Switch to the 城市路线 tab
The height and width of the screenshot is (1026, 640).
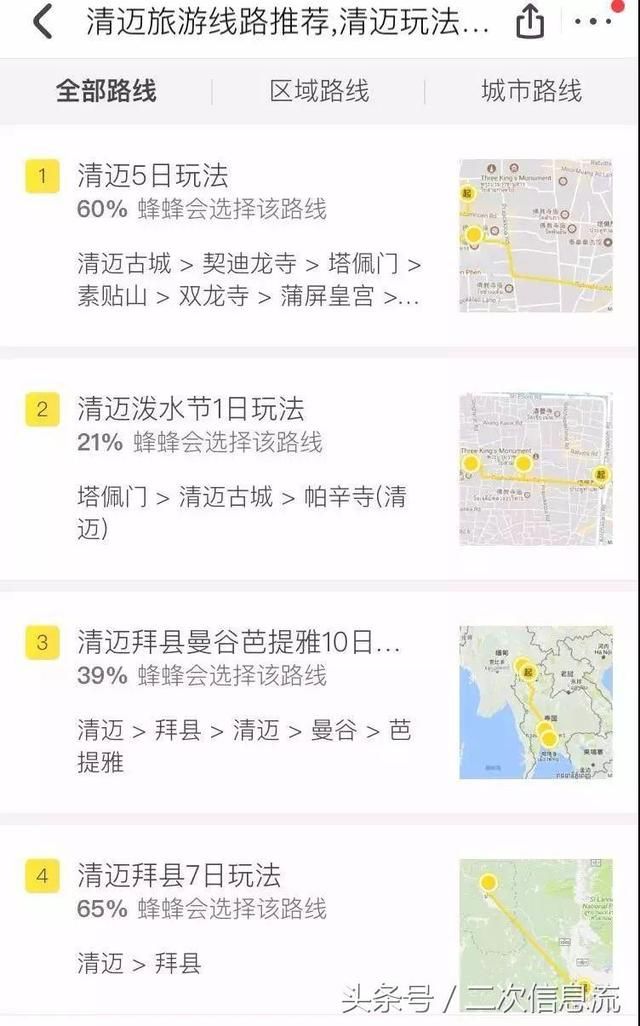(531, 92)
